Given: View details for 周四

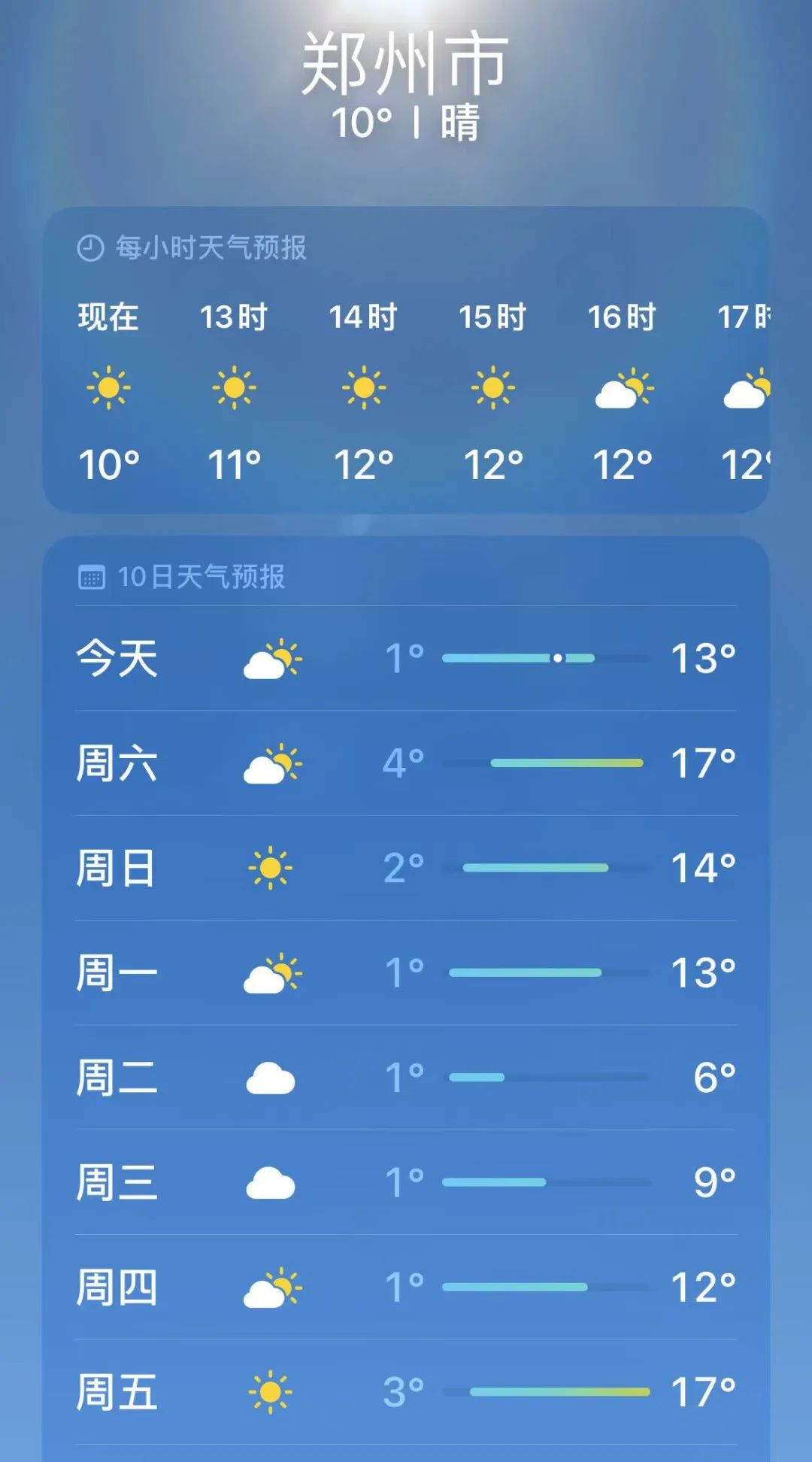Looking at the screenshot, I should (x=406, y=1287).
